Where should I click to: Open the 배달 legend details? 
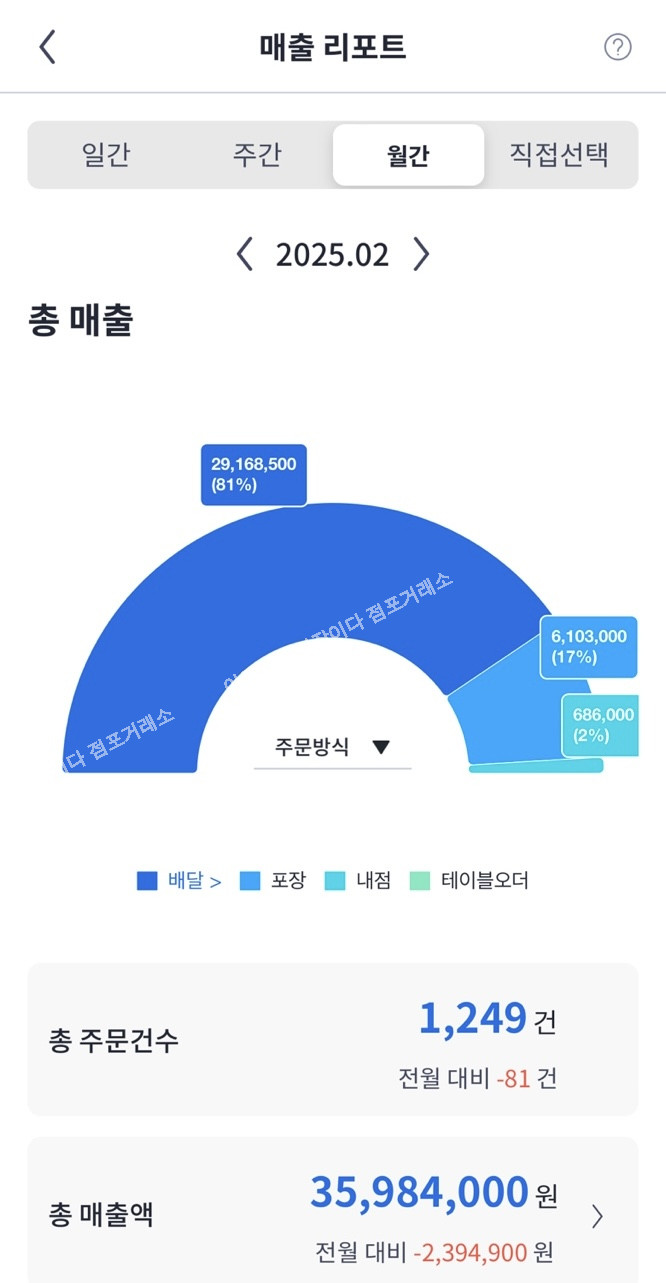coord(180,881)
